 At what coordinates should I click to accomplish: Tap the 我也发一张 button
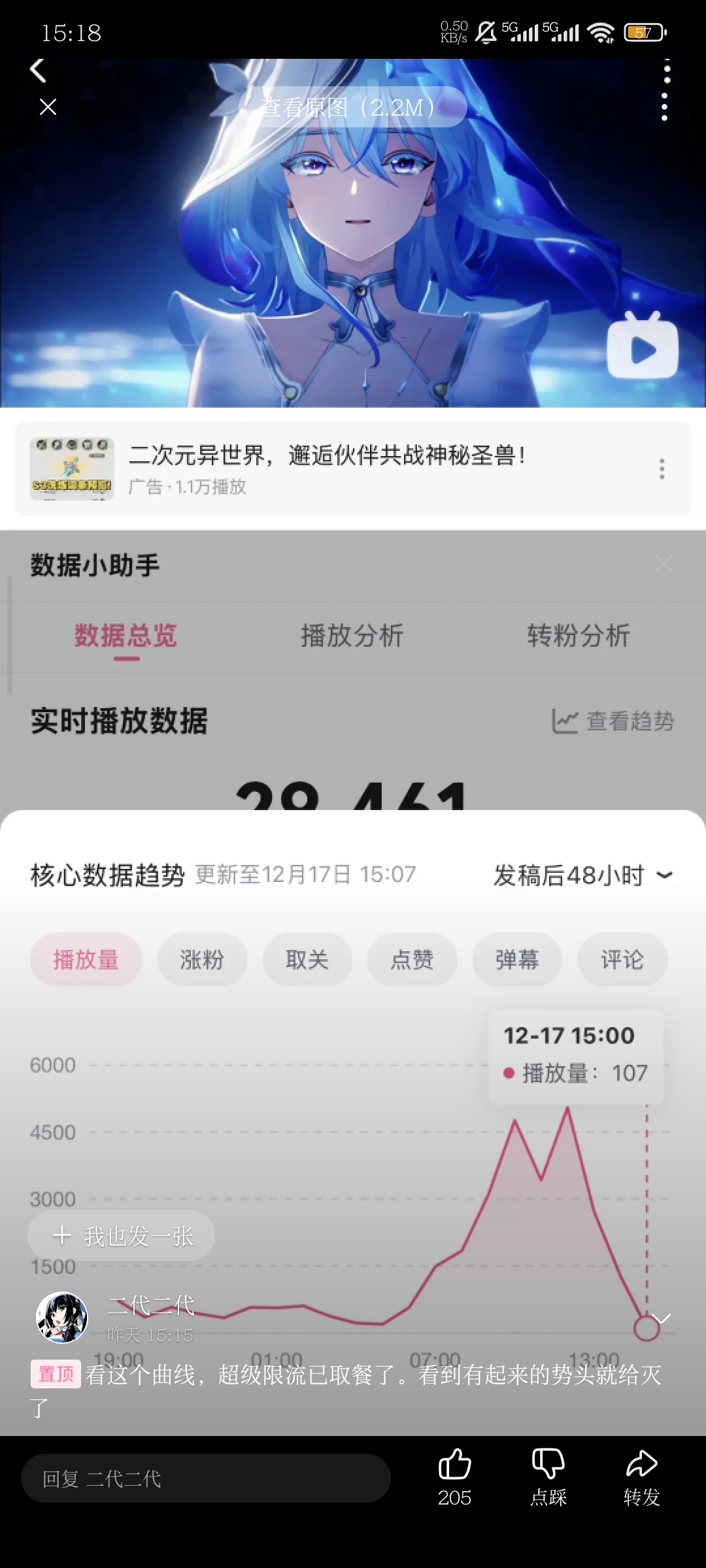pos(122,1235)
